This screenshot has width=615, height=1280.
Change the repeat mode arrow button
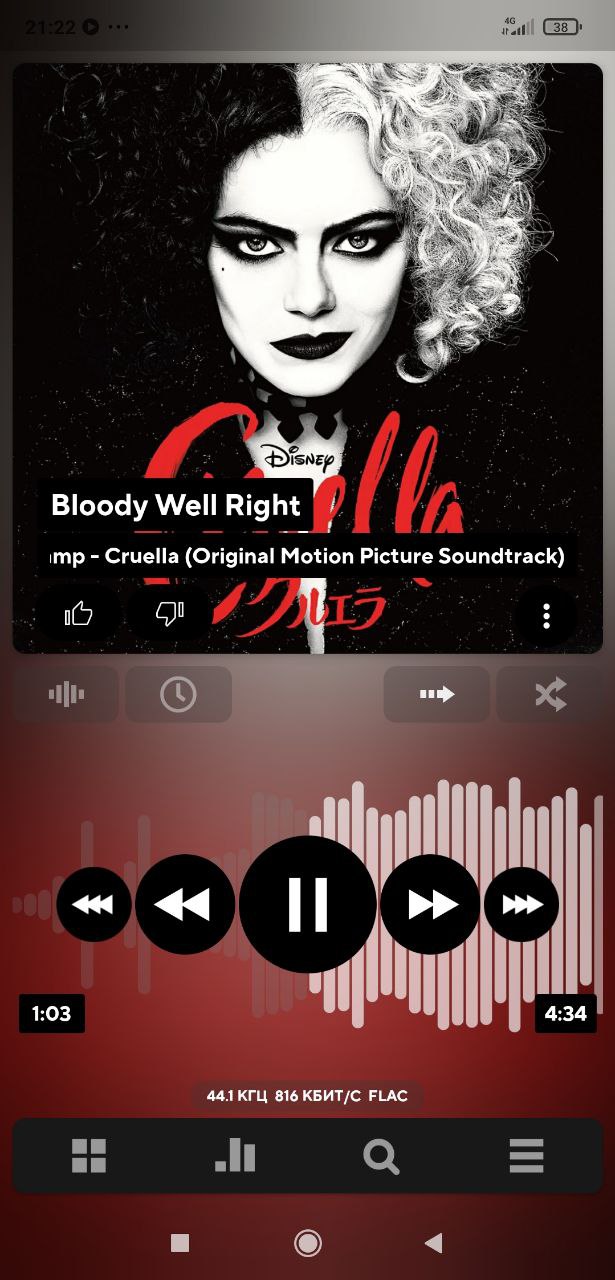pyautogui.click(x=437, y=694)
